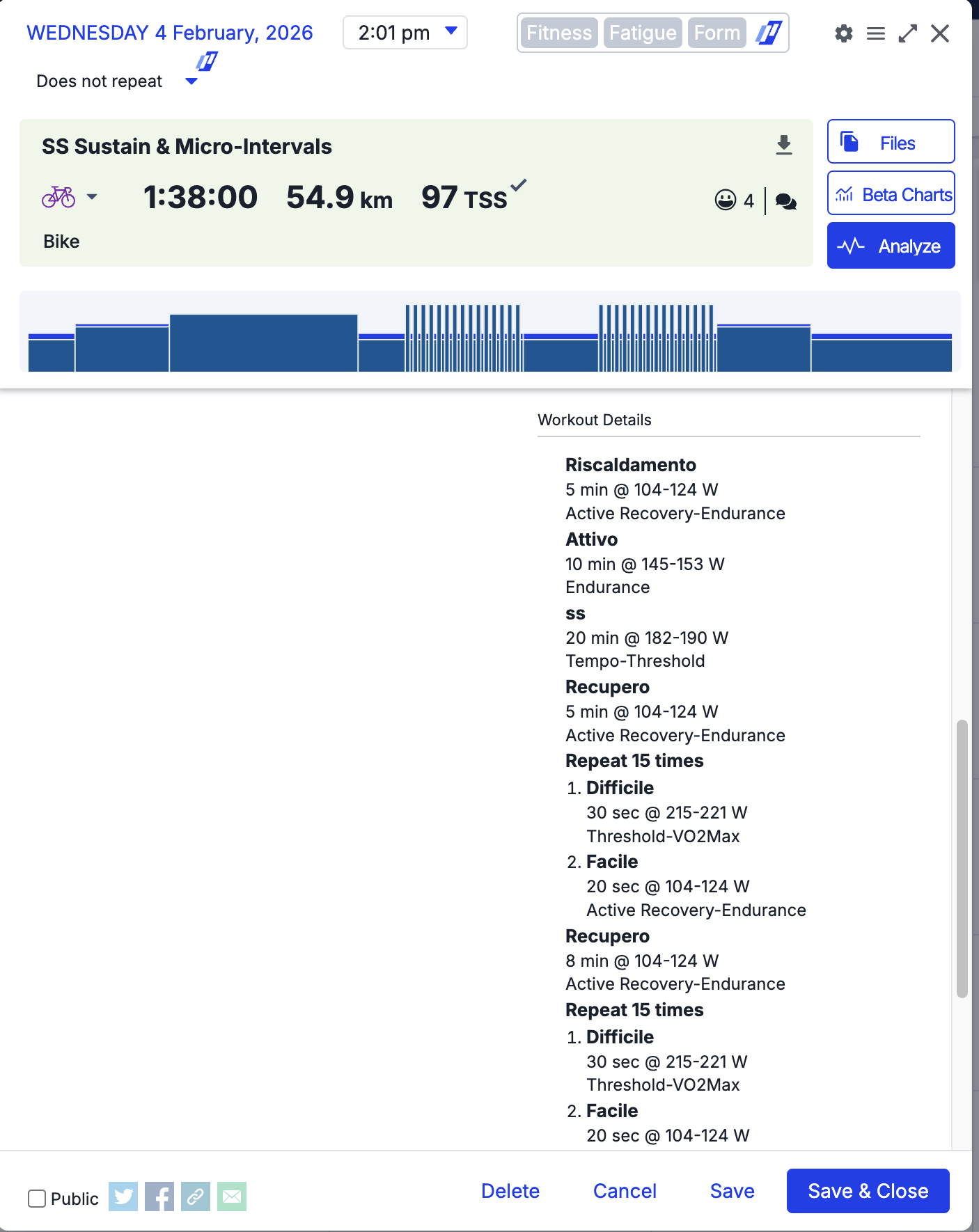Open the time dropdown showing 2:01 pm
Screen dimensions: 979x1232
405,33
